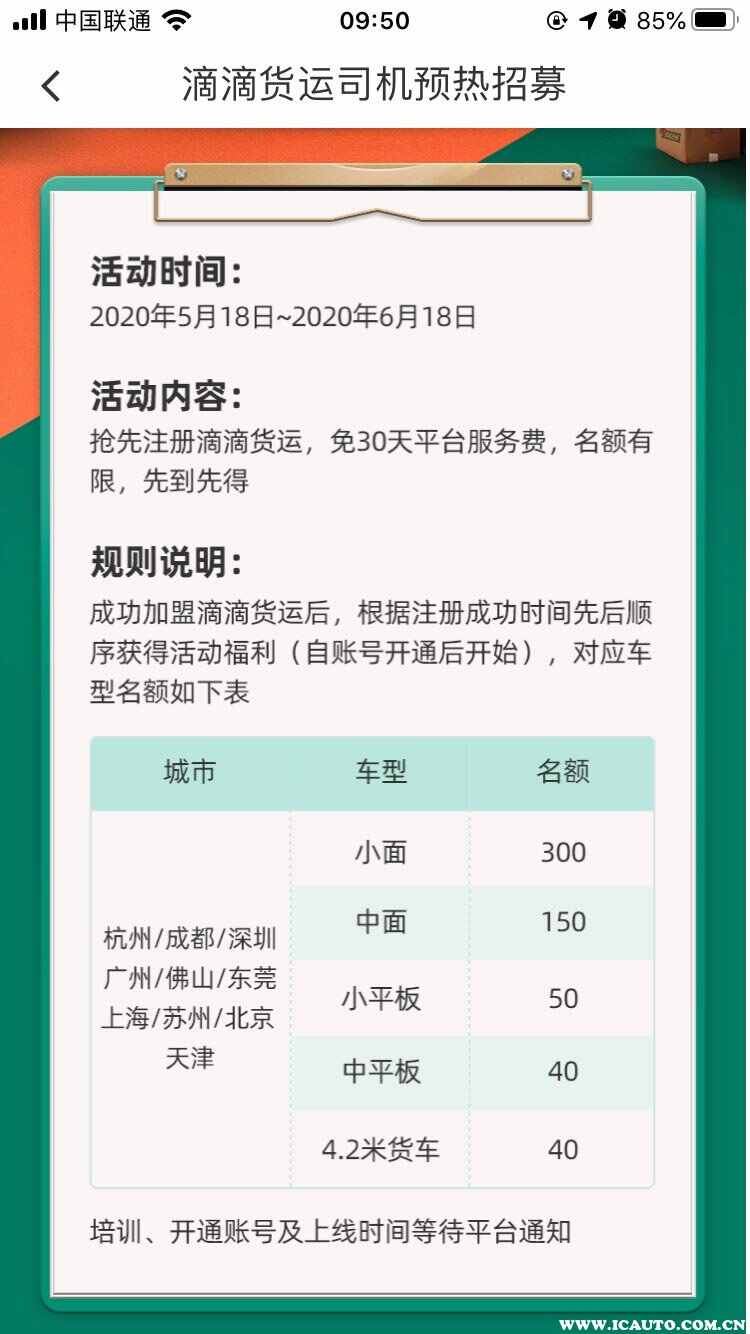The width and height of the screenshot is (750, 1334).
Task: Go back from the recruitment page
Action: [51, 86]
